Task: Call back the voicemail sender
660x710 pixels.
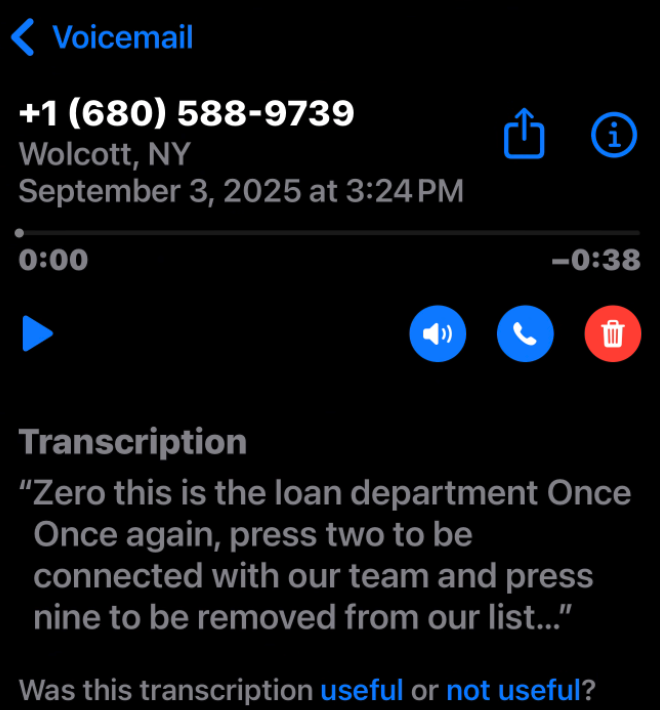Action: coord(525,334)
